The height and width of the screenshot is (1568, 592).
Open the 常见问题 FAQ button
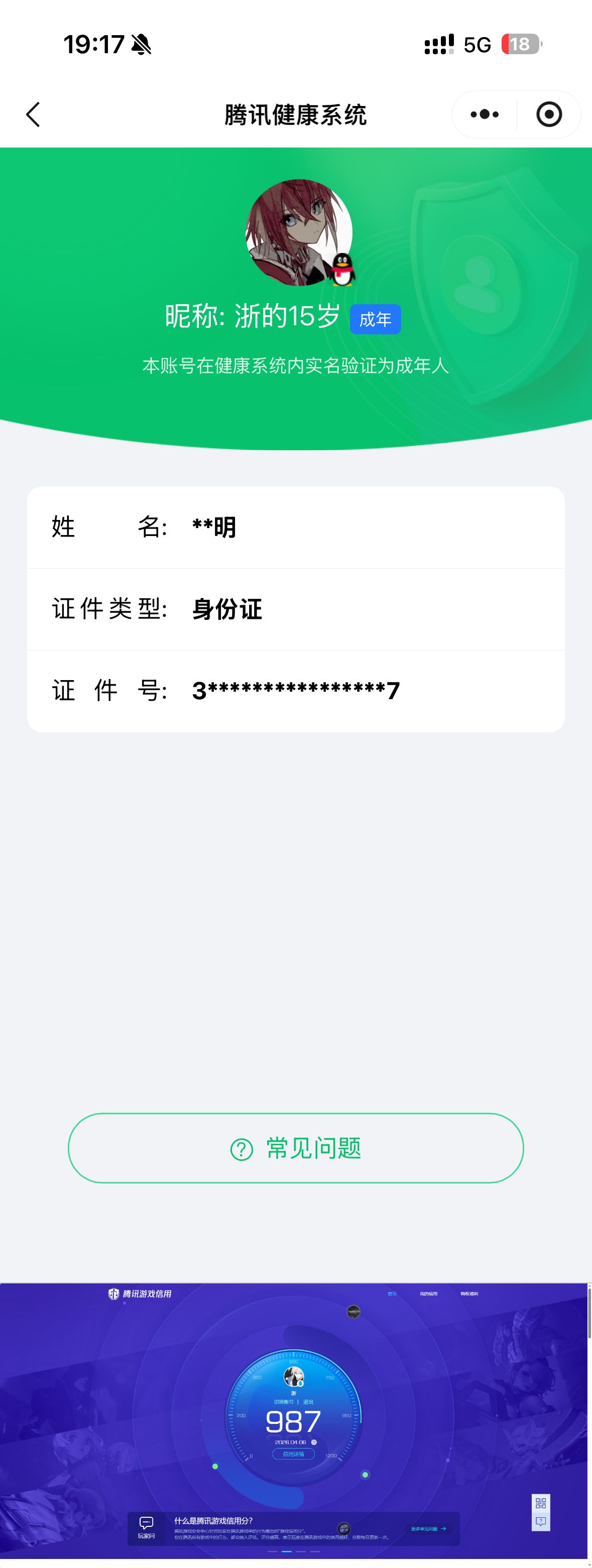click(x=296, y=1147)
